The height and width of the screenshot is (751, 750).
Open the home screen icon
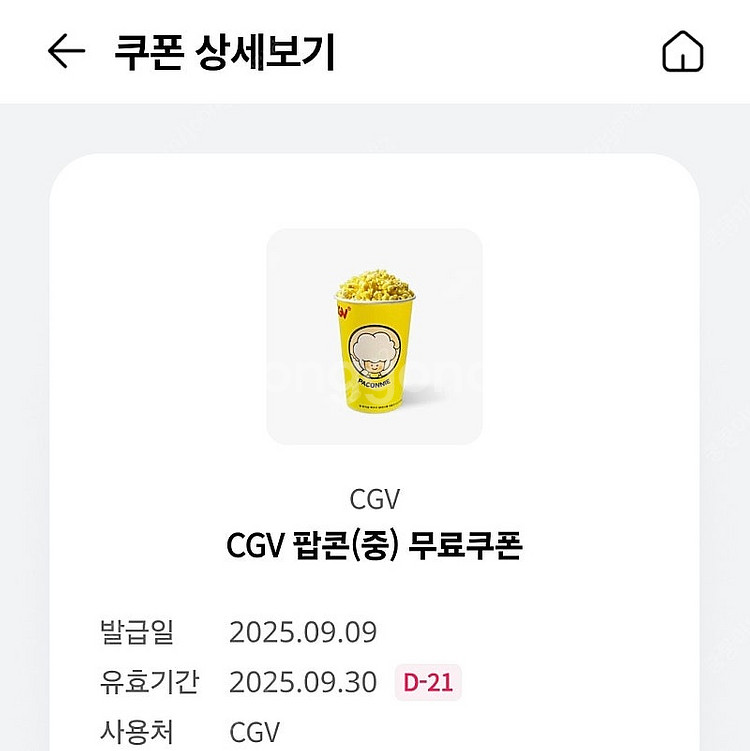tap(683, 53)
